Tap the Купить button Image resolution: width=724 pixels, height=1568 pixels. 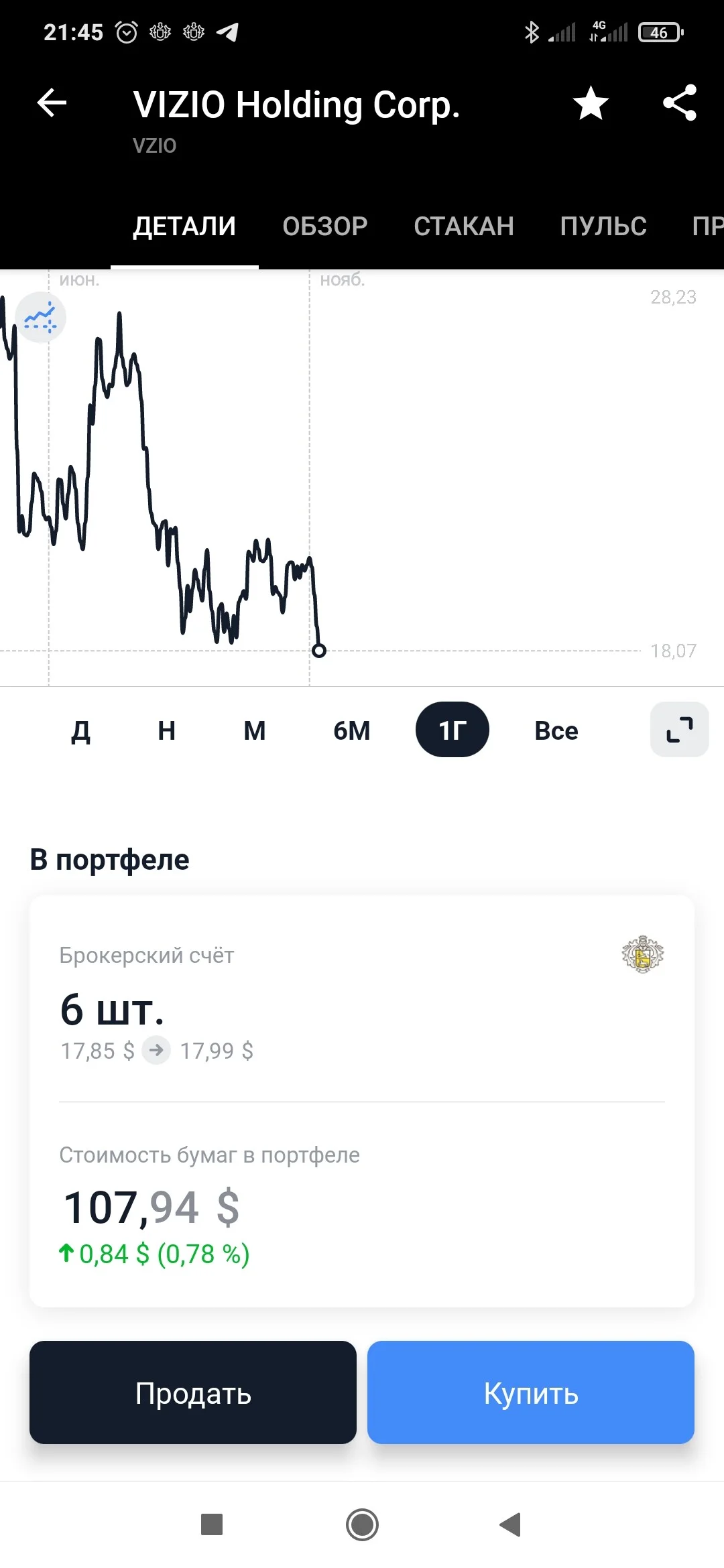coord(531,1392)
